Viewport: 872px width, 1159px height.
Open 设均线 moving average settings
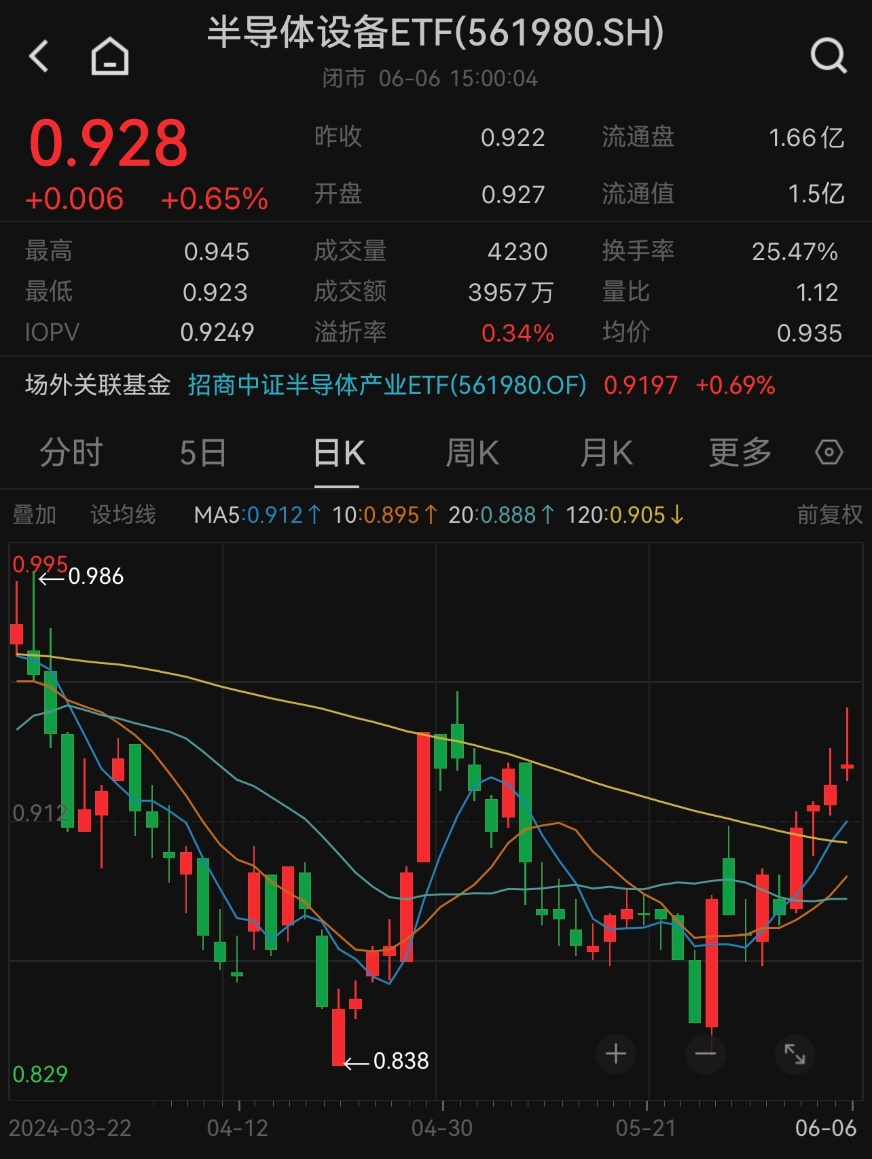125,513
